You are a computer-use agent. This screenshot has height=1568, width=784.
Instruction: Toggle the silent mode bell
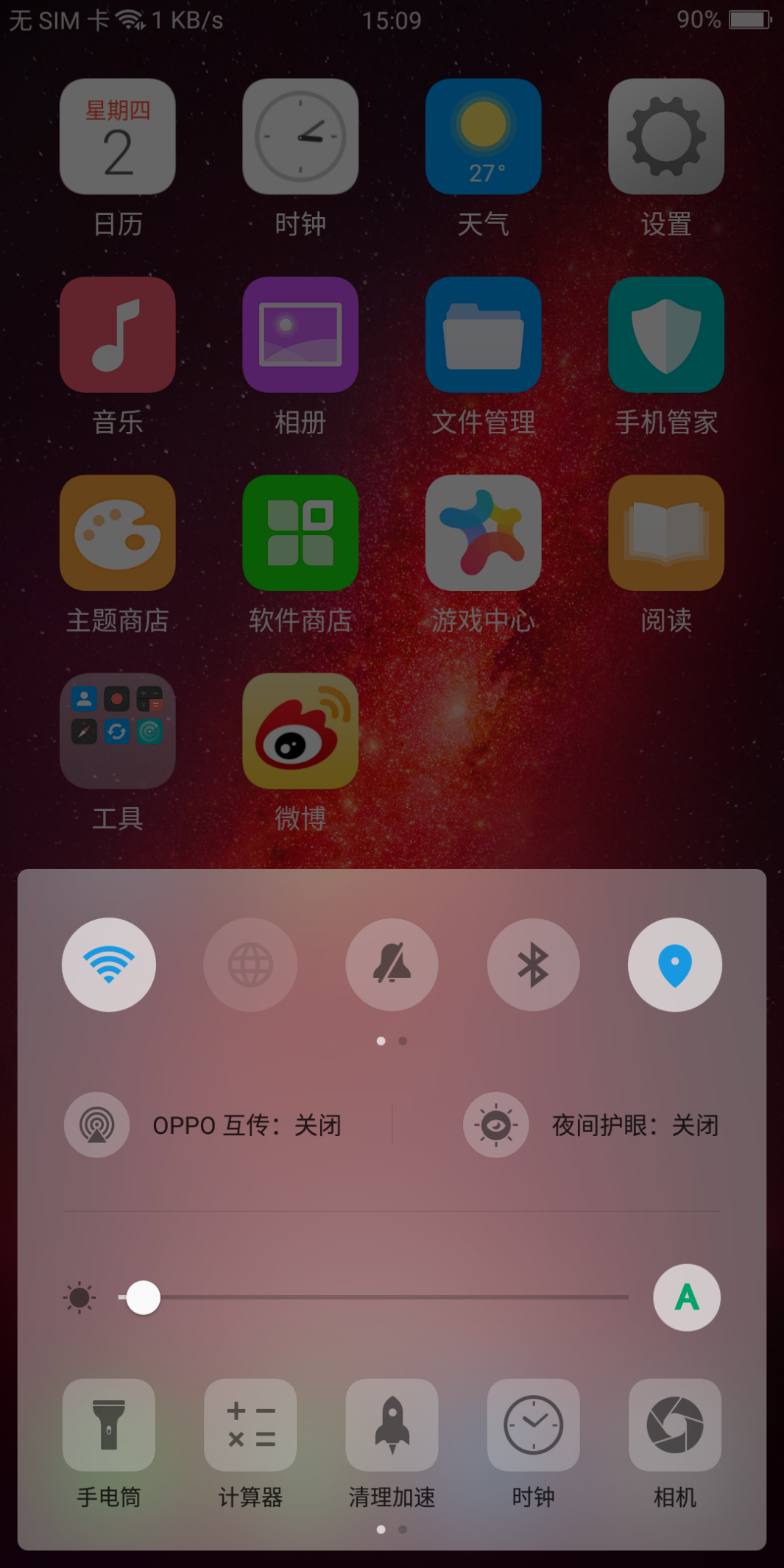pyautogui.click(x=392, y=964)
